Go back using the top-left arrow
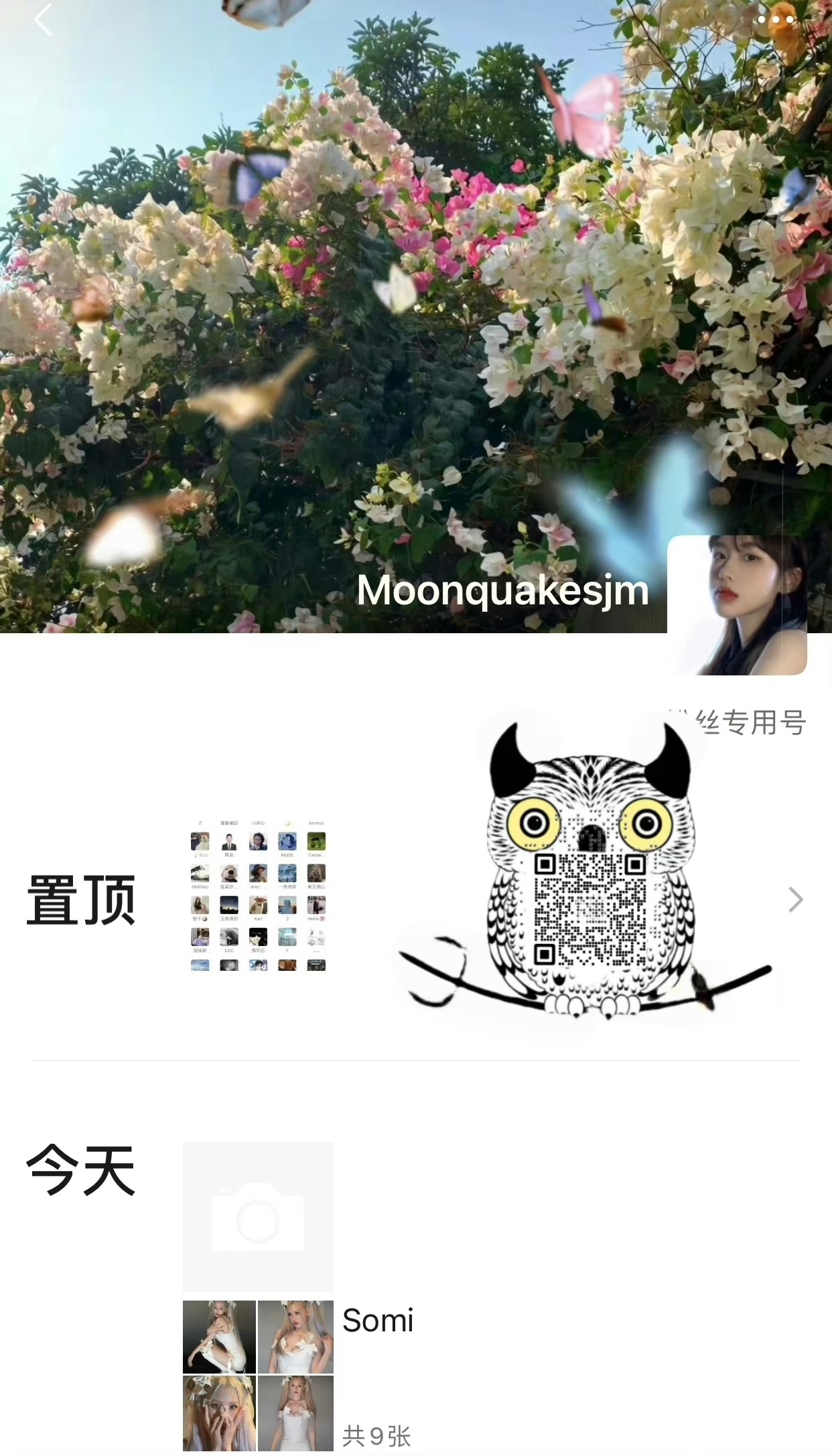 pos(44,20)
